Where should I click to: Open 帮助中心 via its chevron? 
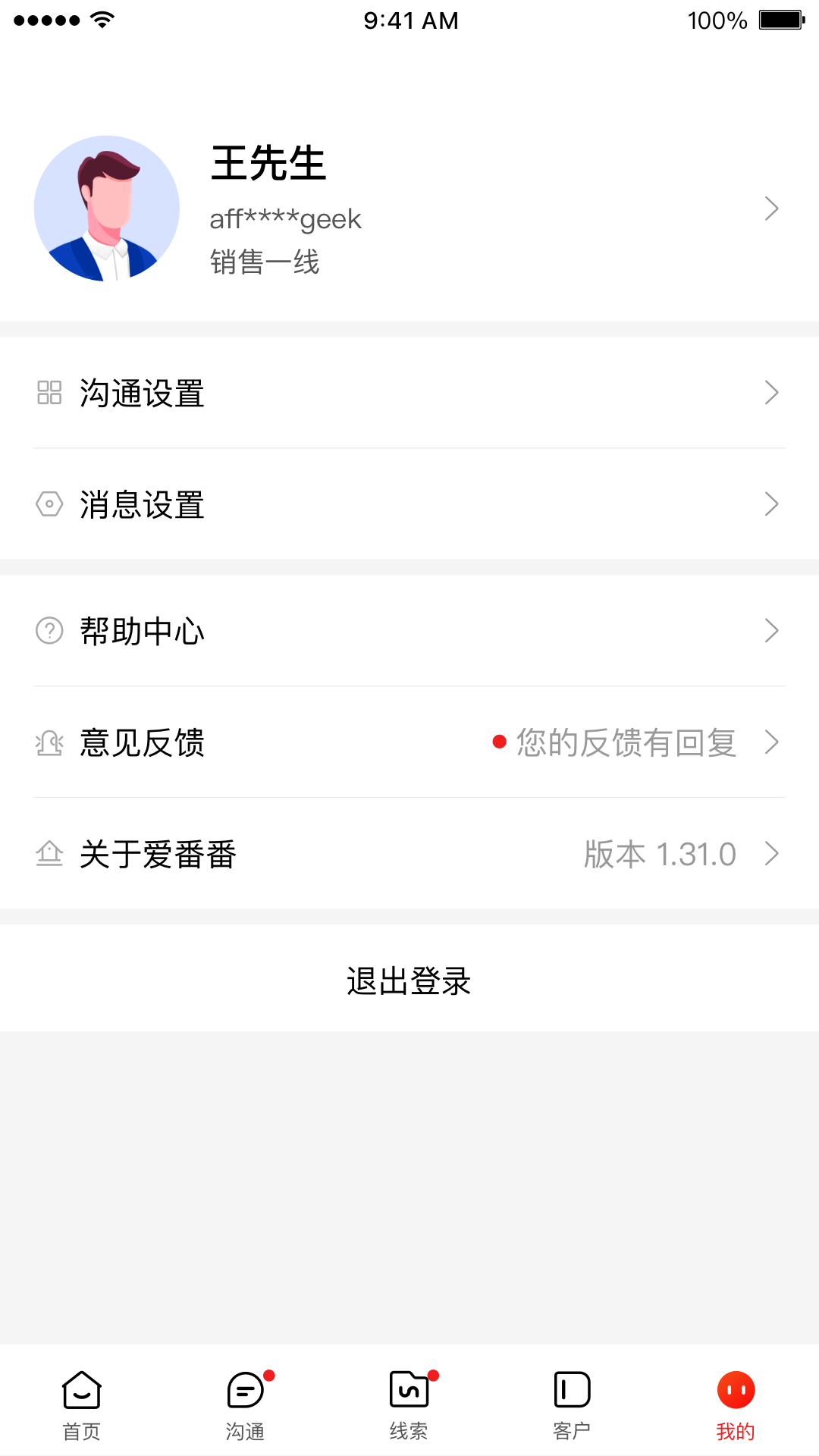771,630
